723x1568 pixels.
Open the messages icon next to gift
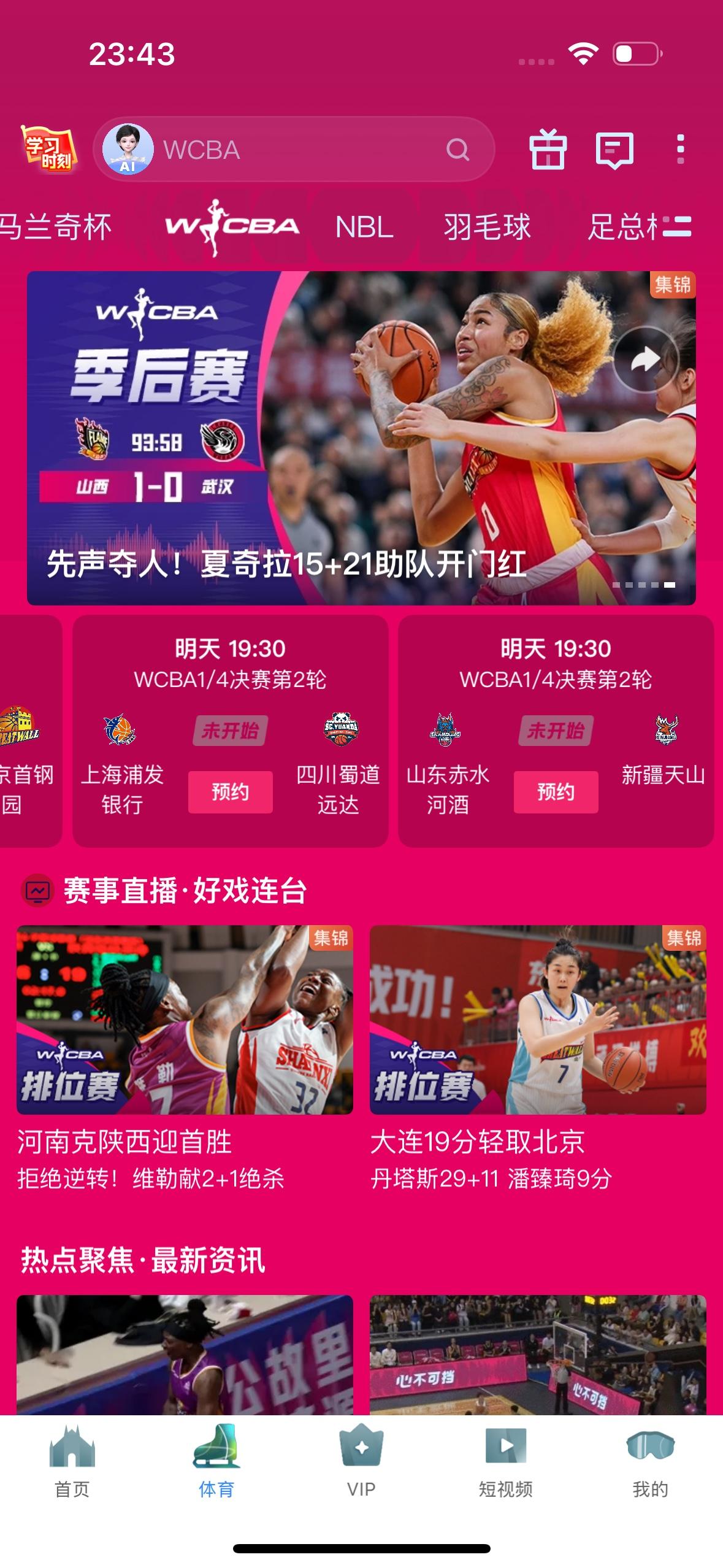(x=616, y=150)
